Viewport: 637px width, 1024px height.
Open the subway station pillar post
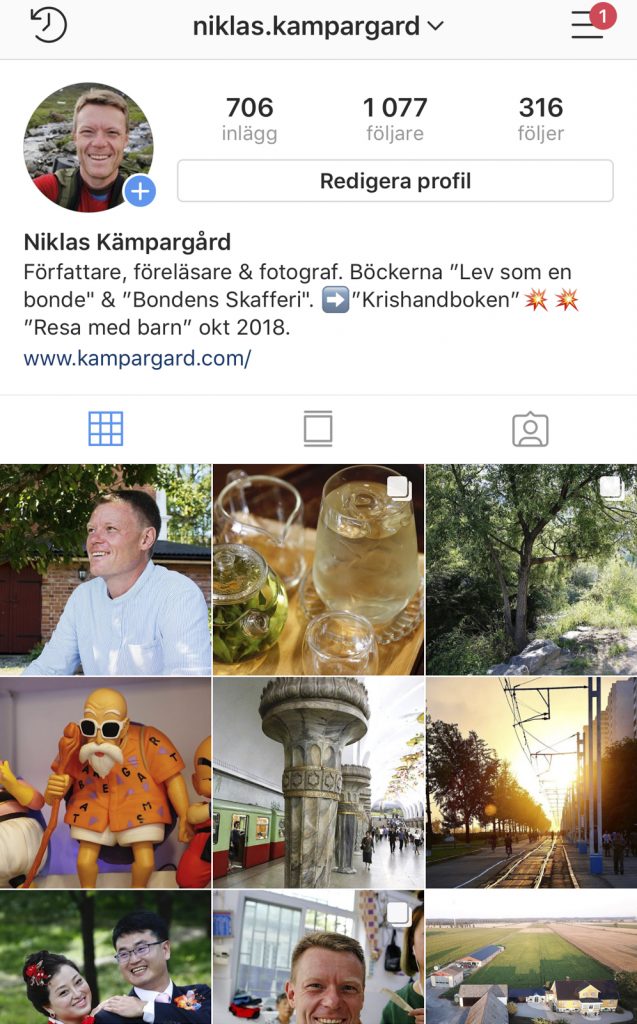pos(318,782)
